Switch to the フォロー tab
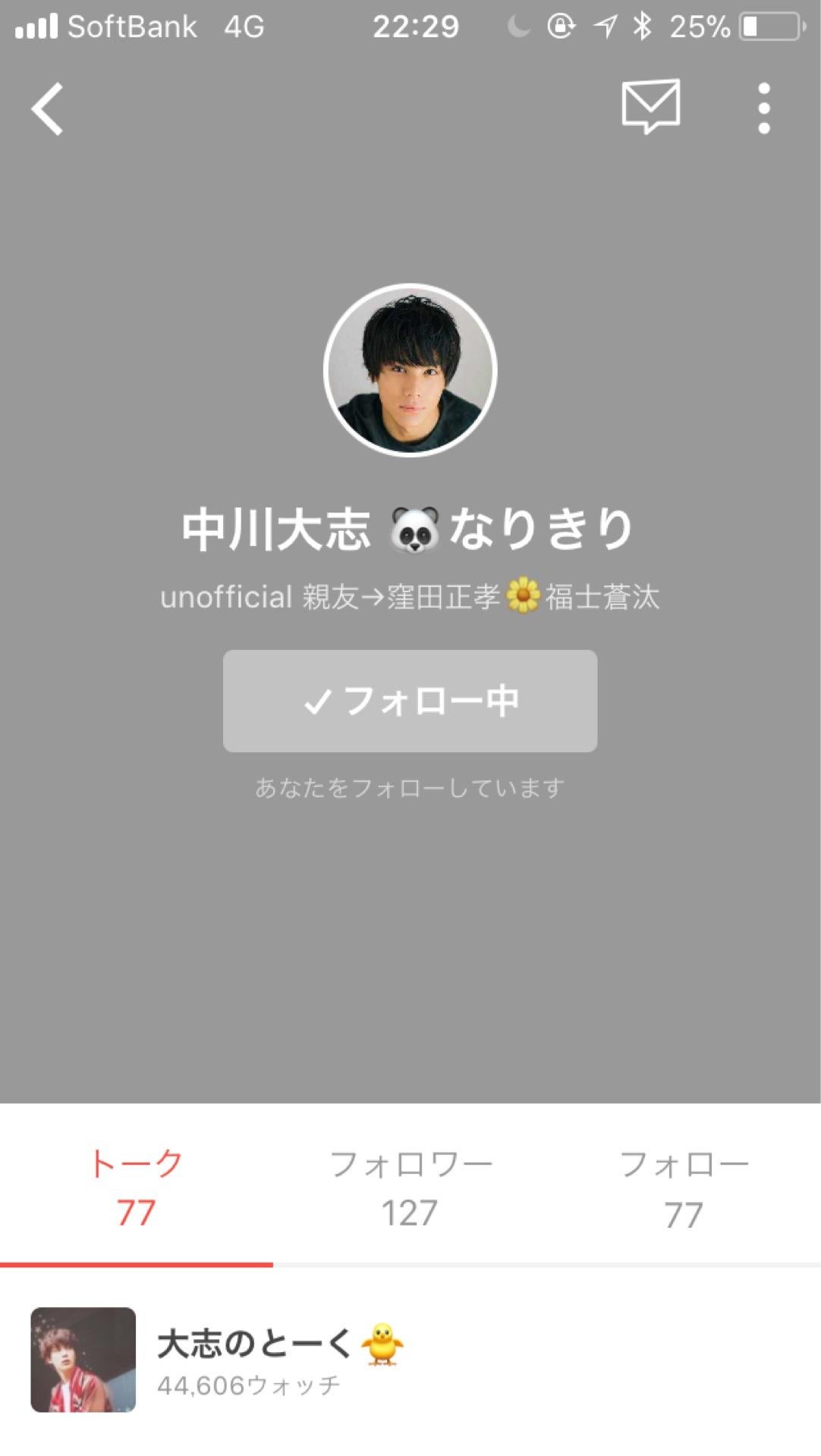The image size is (821, 1456). (x=684, y=1183)
